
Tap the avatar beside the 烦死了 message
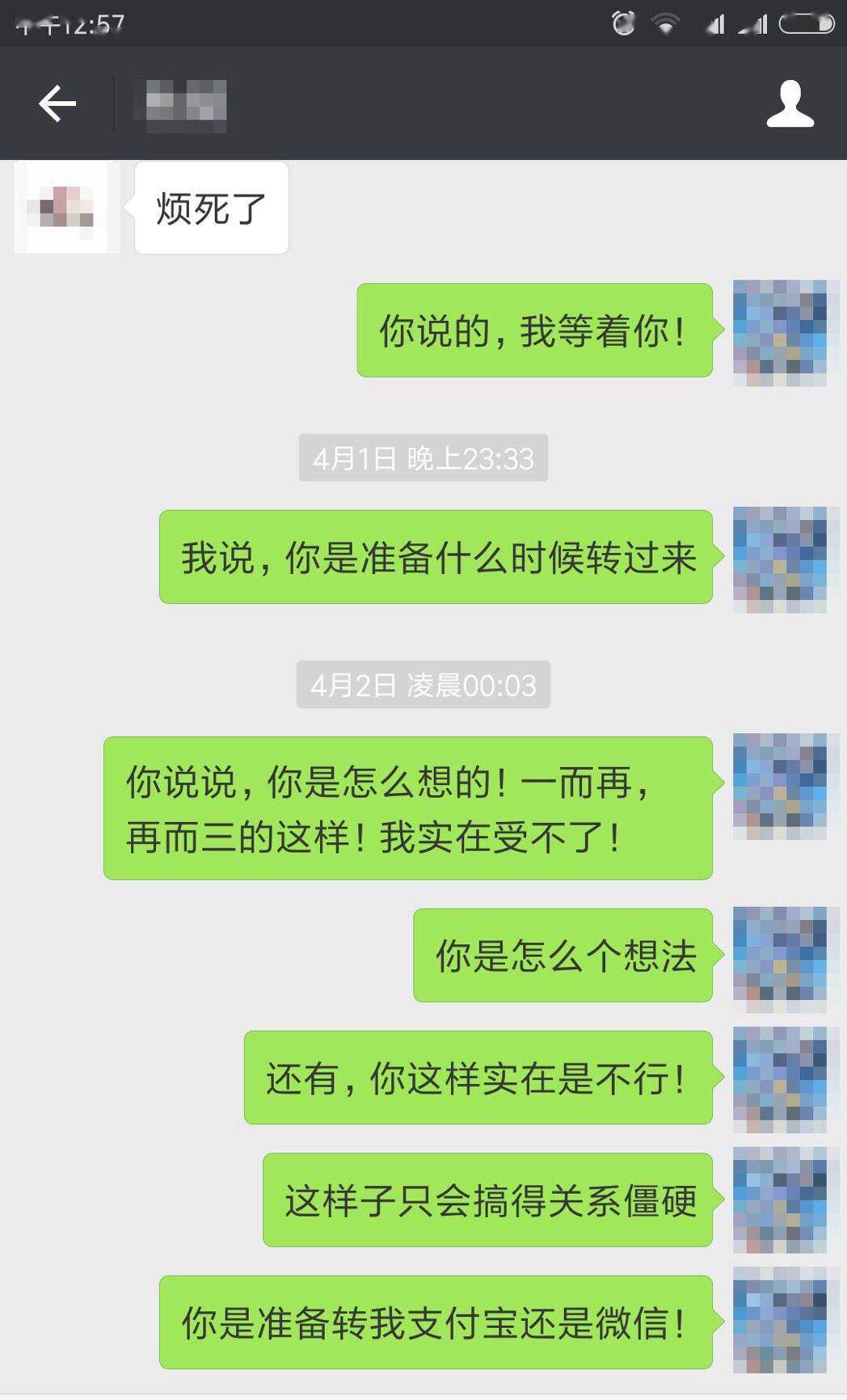67,208
